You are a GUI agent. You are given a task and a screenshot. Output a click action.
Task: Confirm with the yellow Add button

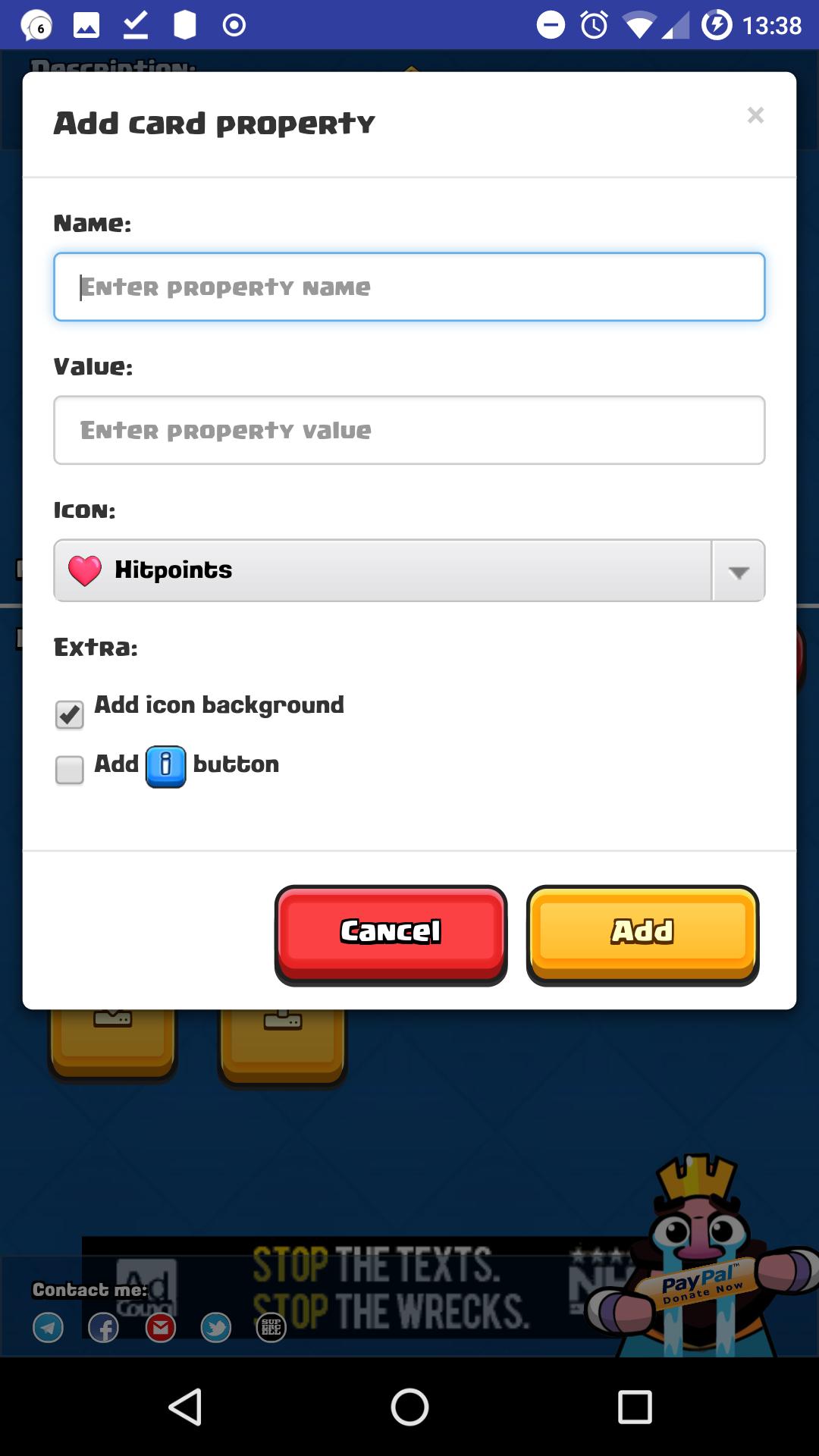(x=642, y=933)
